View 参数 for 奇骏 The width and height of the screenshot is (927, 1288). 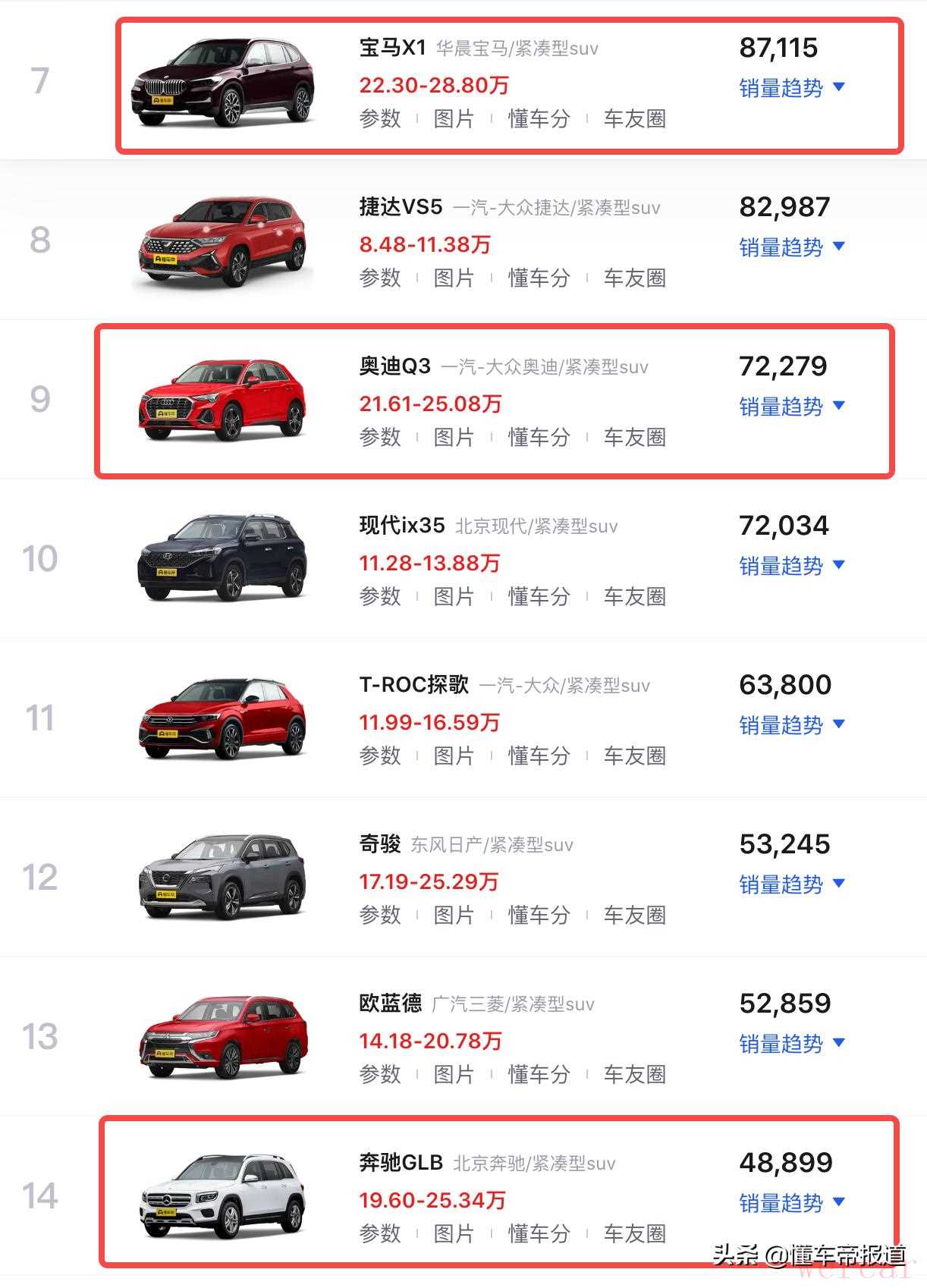380,915
